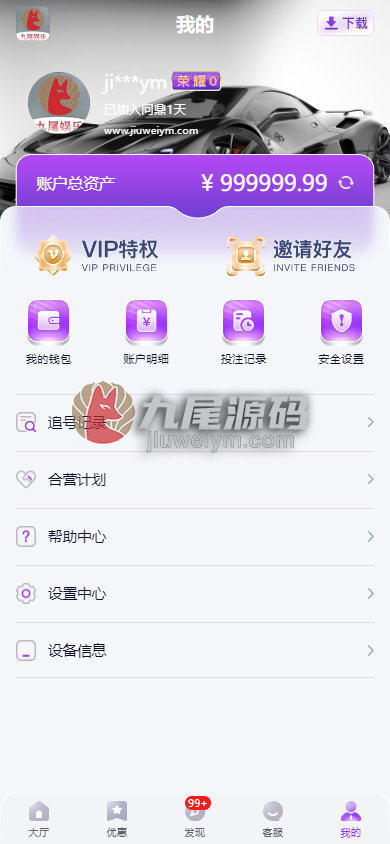Open 设置中心 settings center

click(x=195, y=594)
